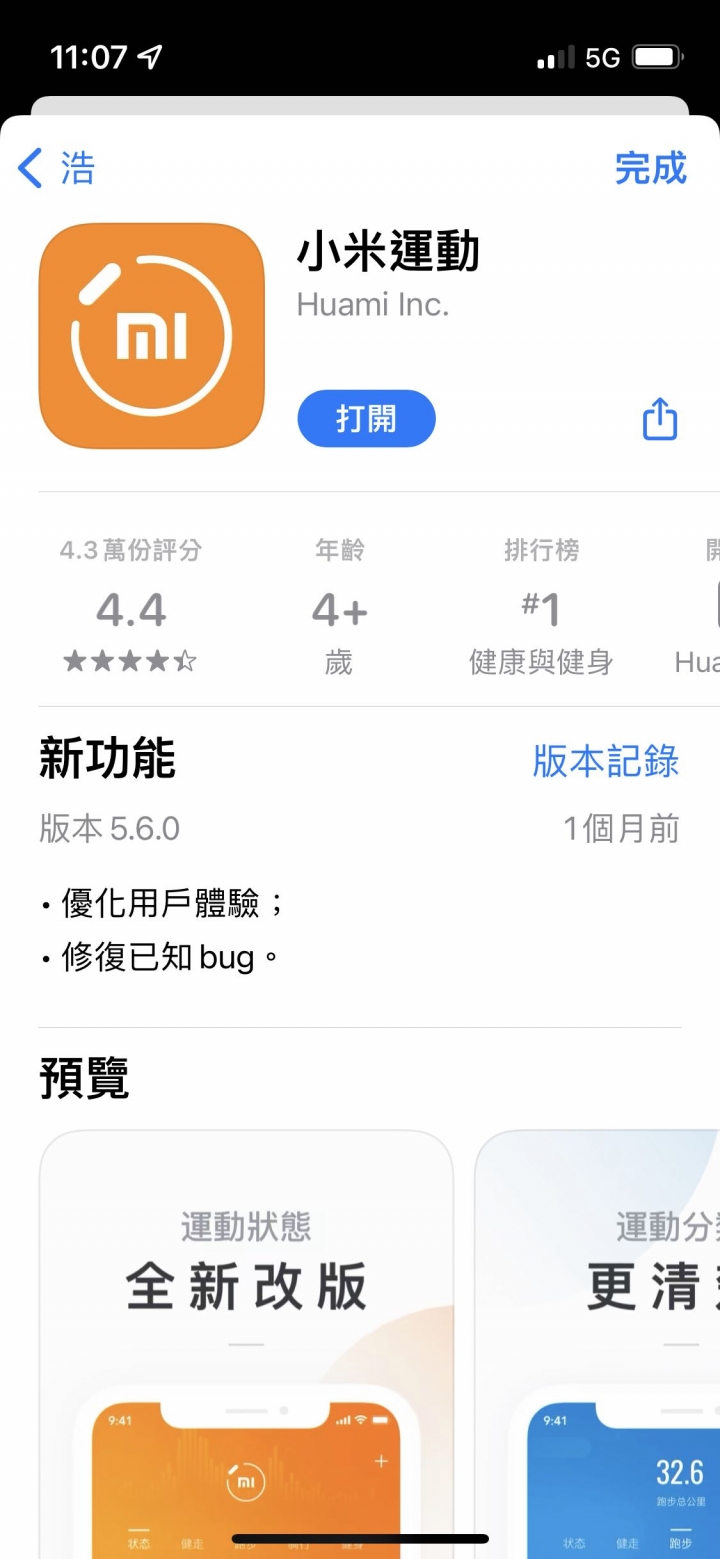Tap 完成 to close the sheet

pos(650,168)
